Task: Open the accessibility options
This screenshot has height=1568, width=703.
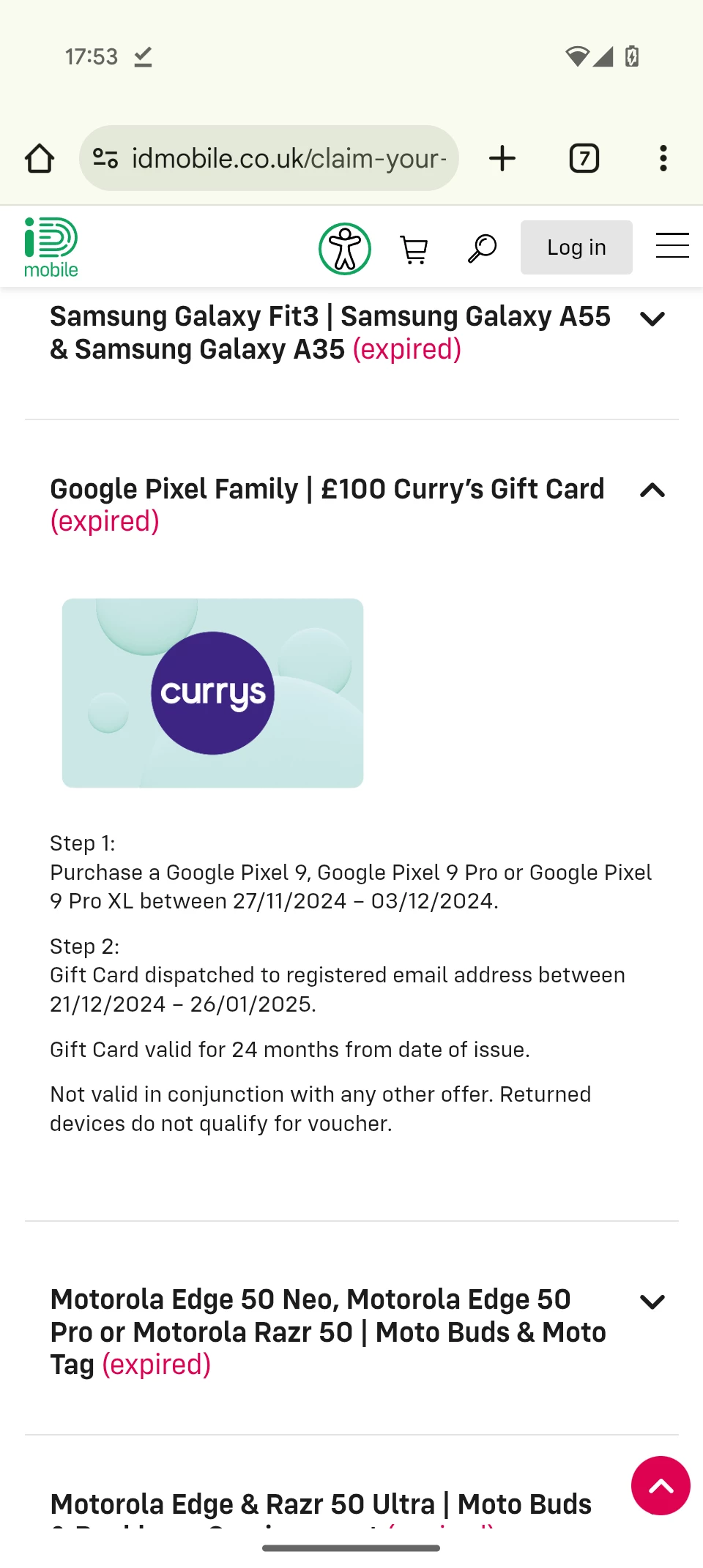Action: (x=344, y=249)
